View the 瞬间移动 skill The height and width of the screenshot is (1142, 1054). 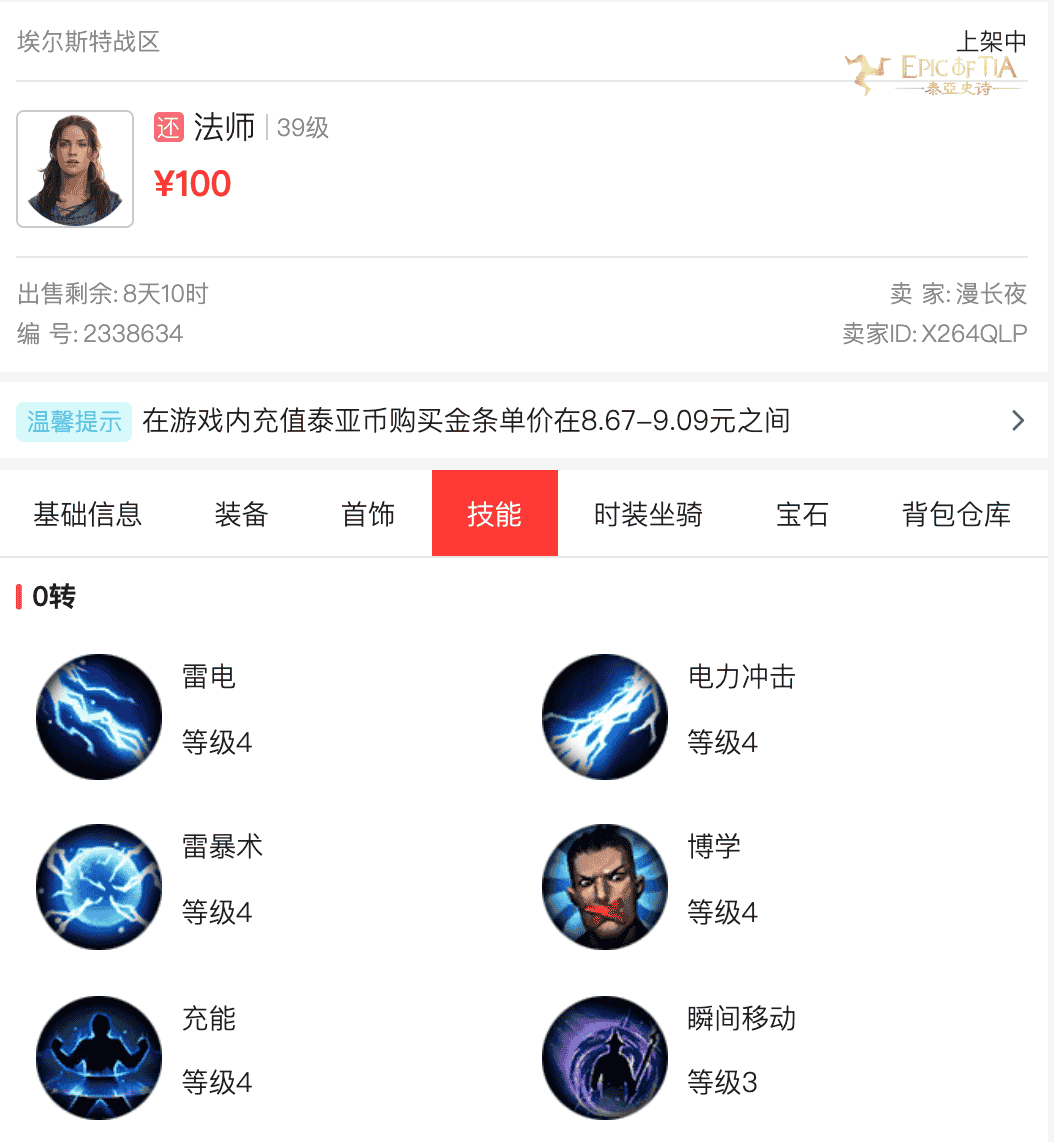coord(605,1057)
